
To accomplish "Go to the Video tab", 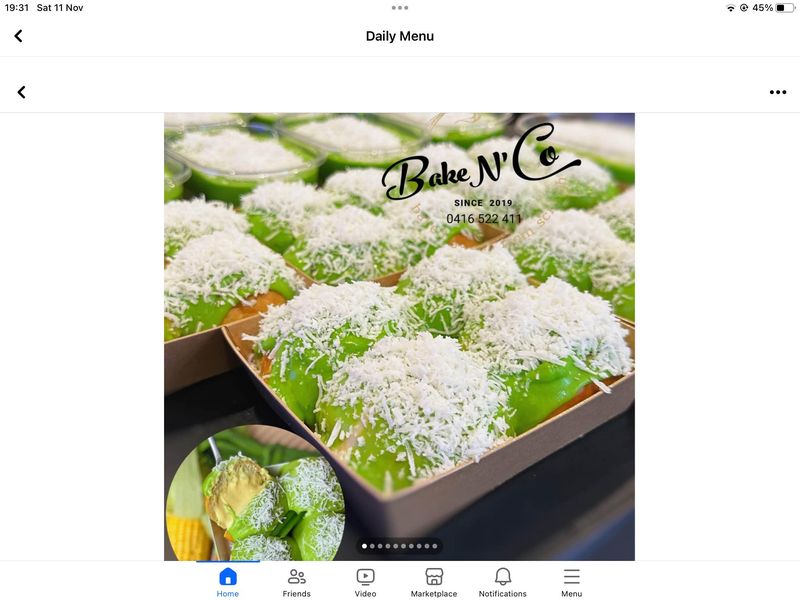I will point(365,582).
